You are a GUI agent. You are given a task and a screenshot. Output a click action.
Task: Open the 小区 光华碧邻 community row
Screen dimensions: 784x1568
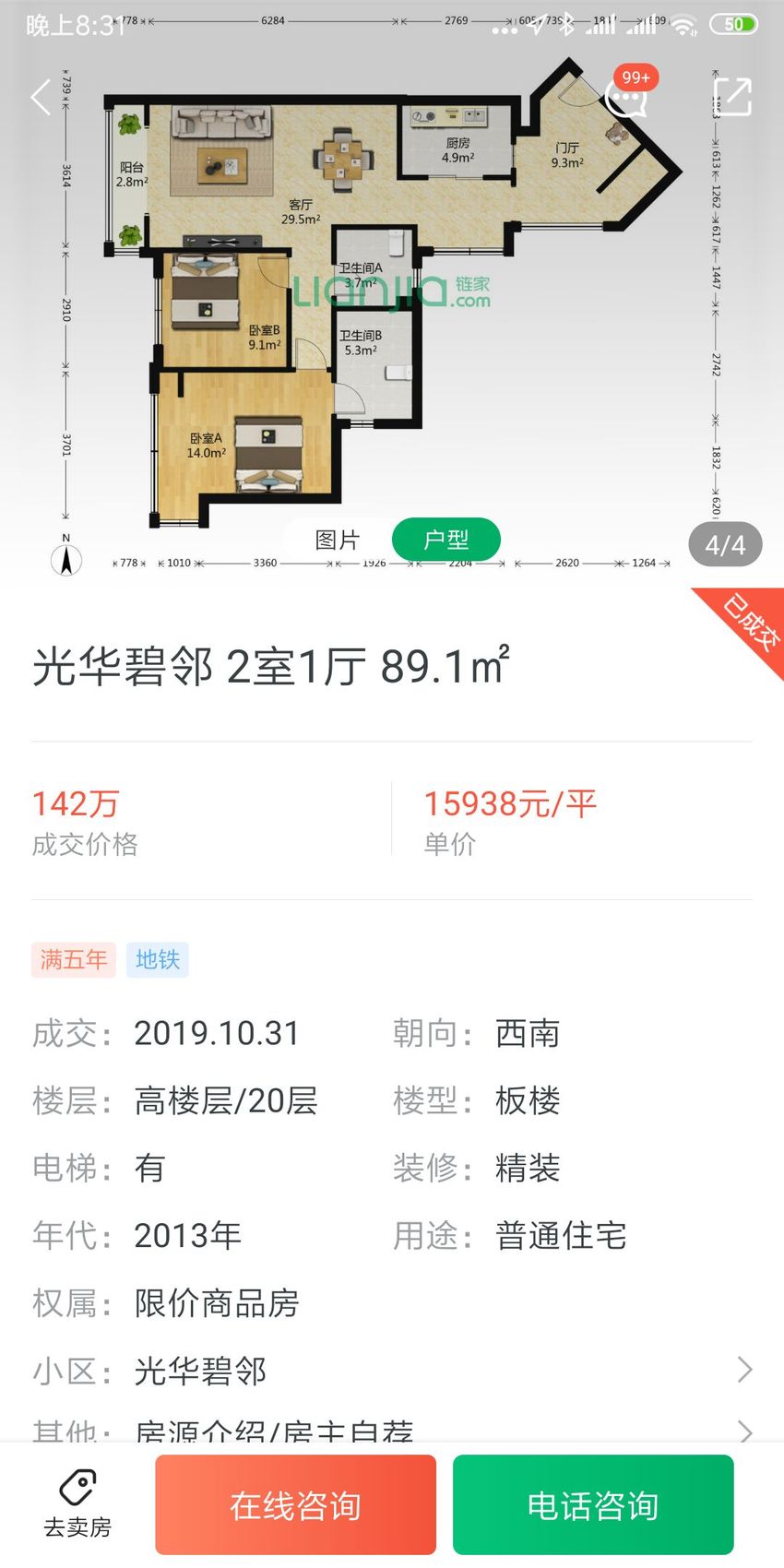[392, 1371]
